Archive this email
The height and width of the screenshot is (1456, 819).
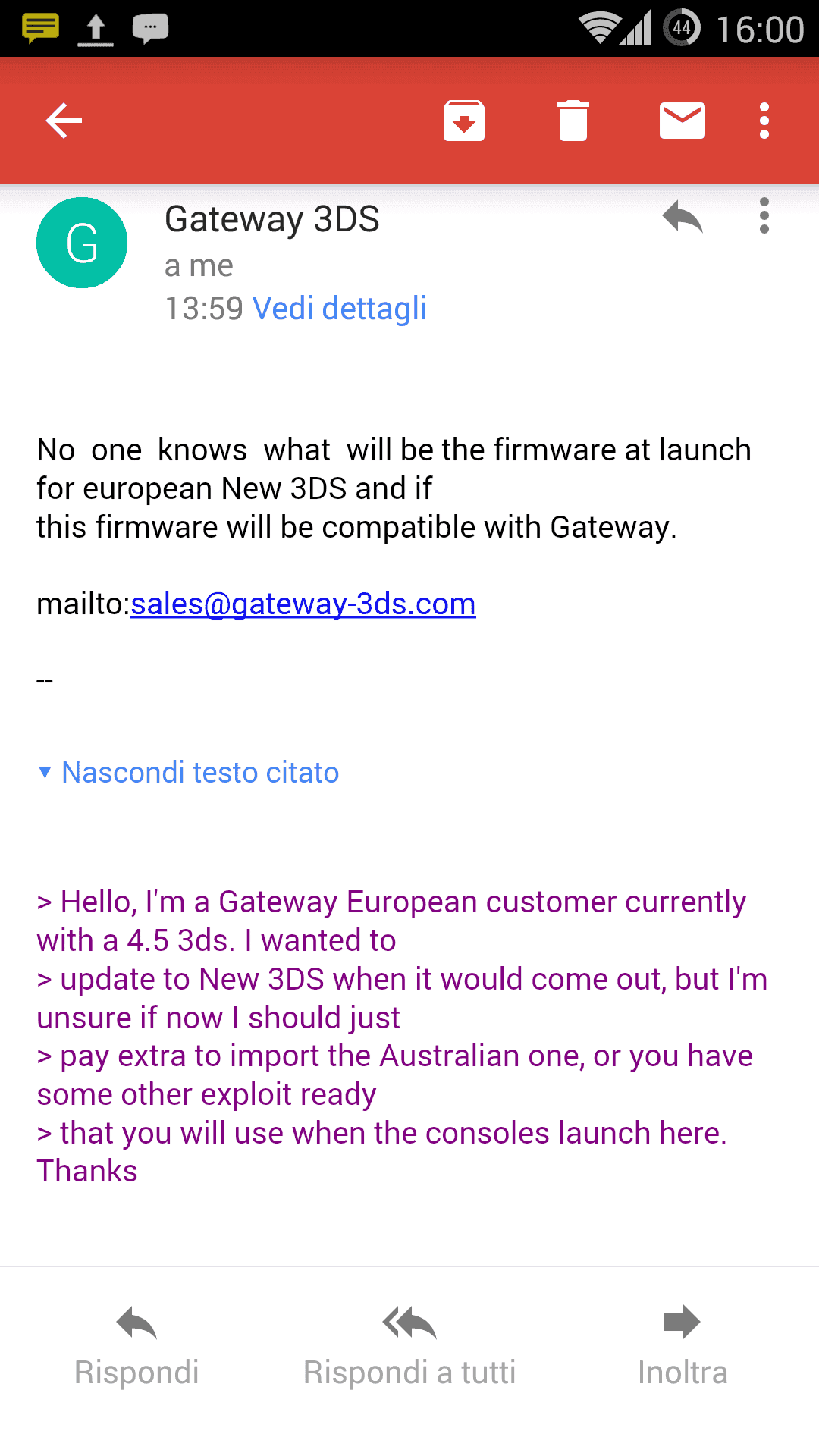click(464, 121)
